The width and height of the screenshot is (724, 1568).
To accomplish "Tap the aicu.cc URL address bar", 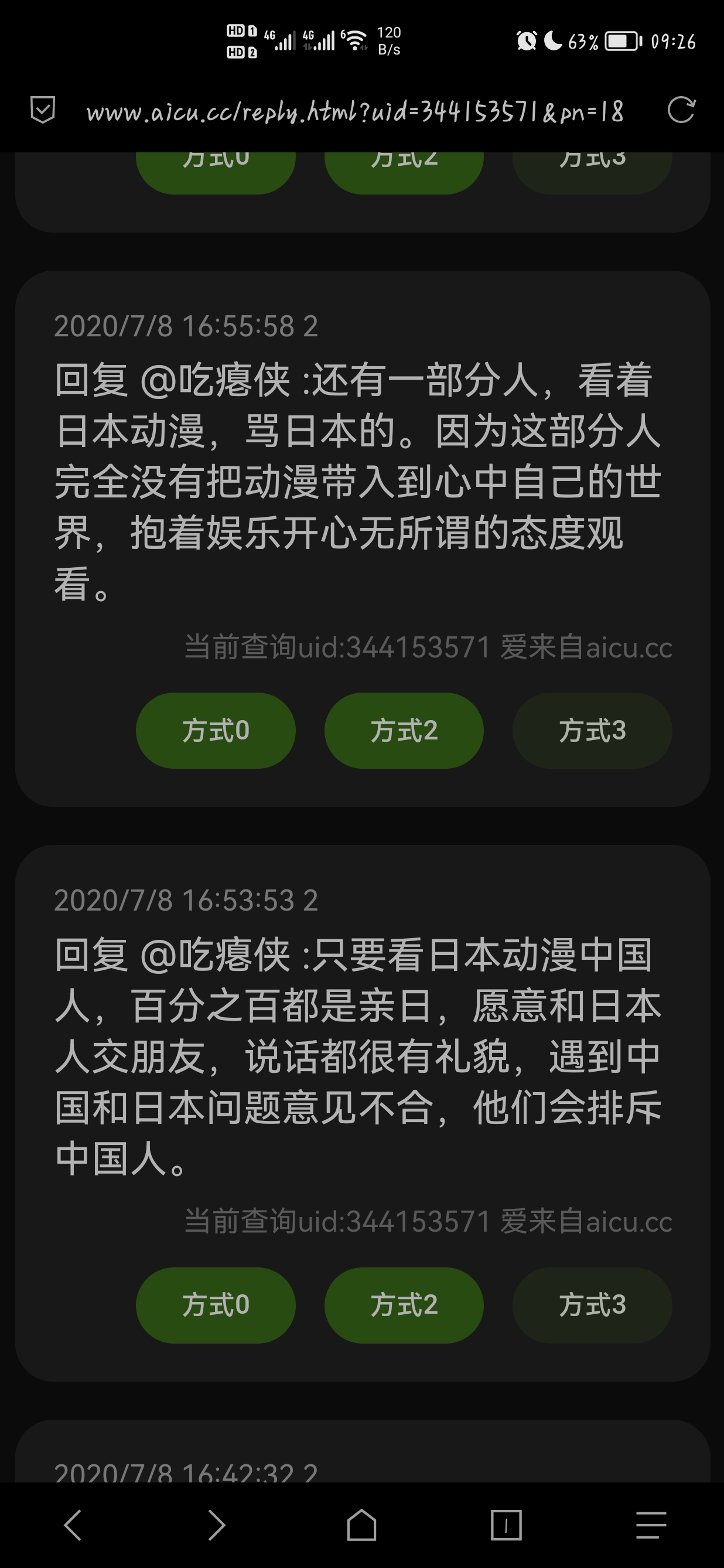I will coord(355,112).
